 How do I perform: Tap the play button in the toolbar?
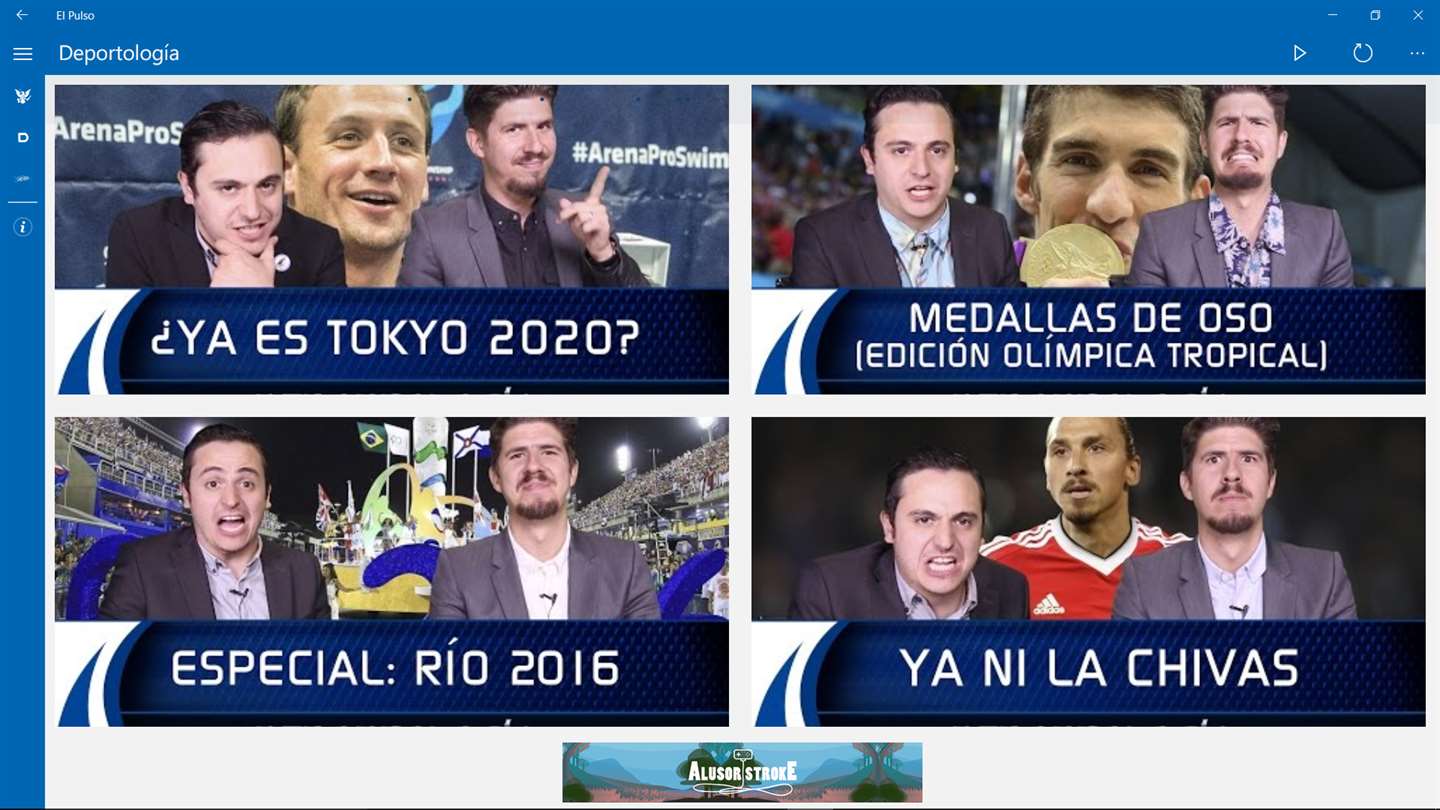1299,53
